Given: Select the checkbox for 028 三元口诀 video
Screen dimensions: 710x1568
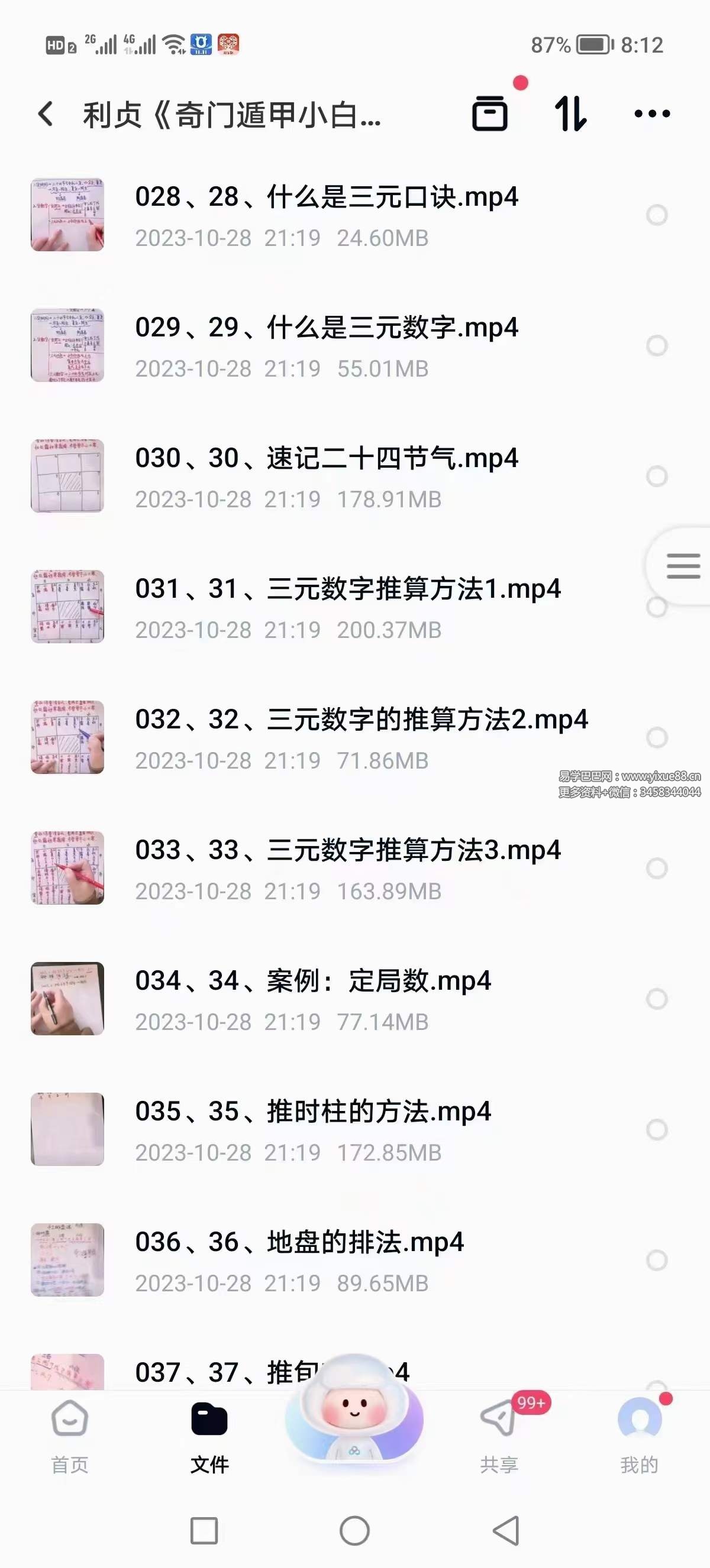Looking at the screenshot, I should (x=657, y=214).
